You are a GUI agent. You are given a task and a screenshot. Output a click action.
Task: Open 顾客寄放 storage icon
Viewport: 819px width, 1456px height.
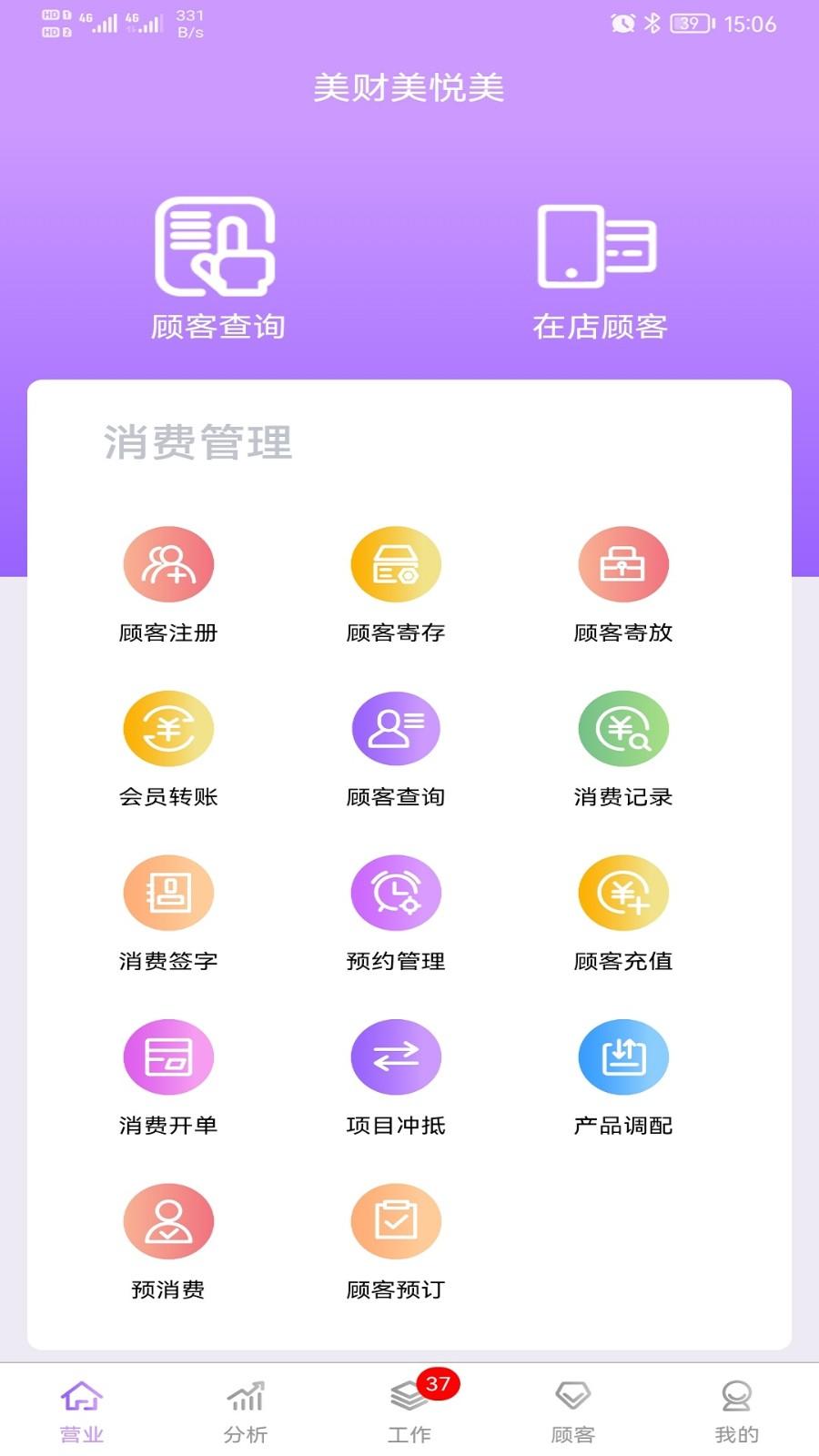click(x=623, y=563)
